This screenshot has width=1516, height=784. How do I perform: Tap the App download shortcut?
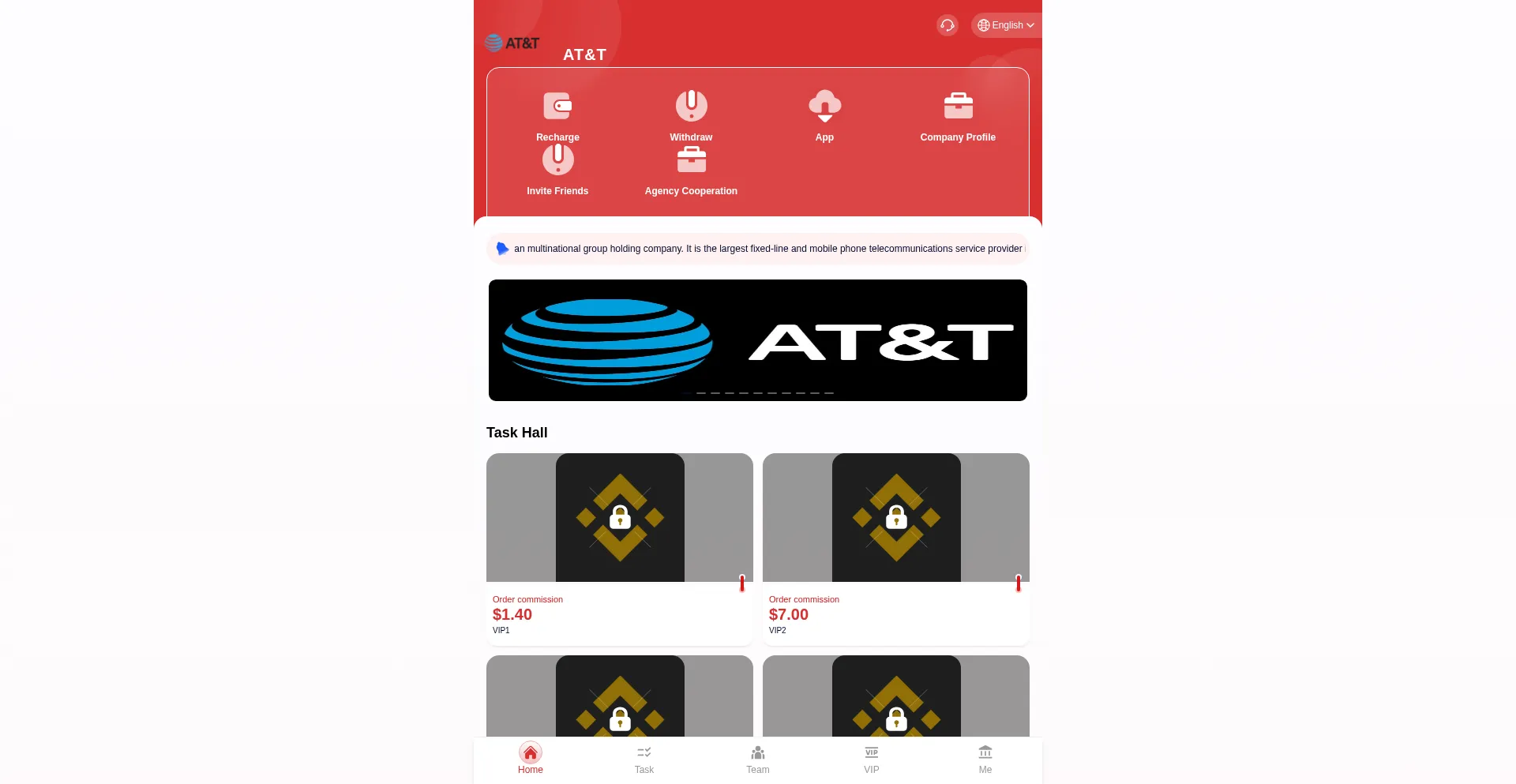824,115
